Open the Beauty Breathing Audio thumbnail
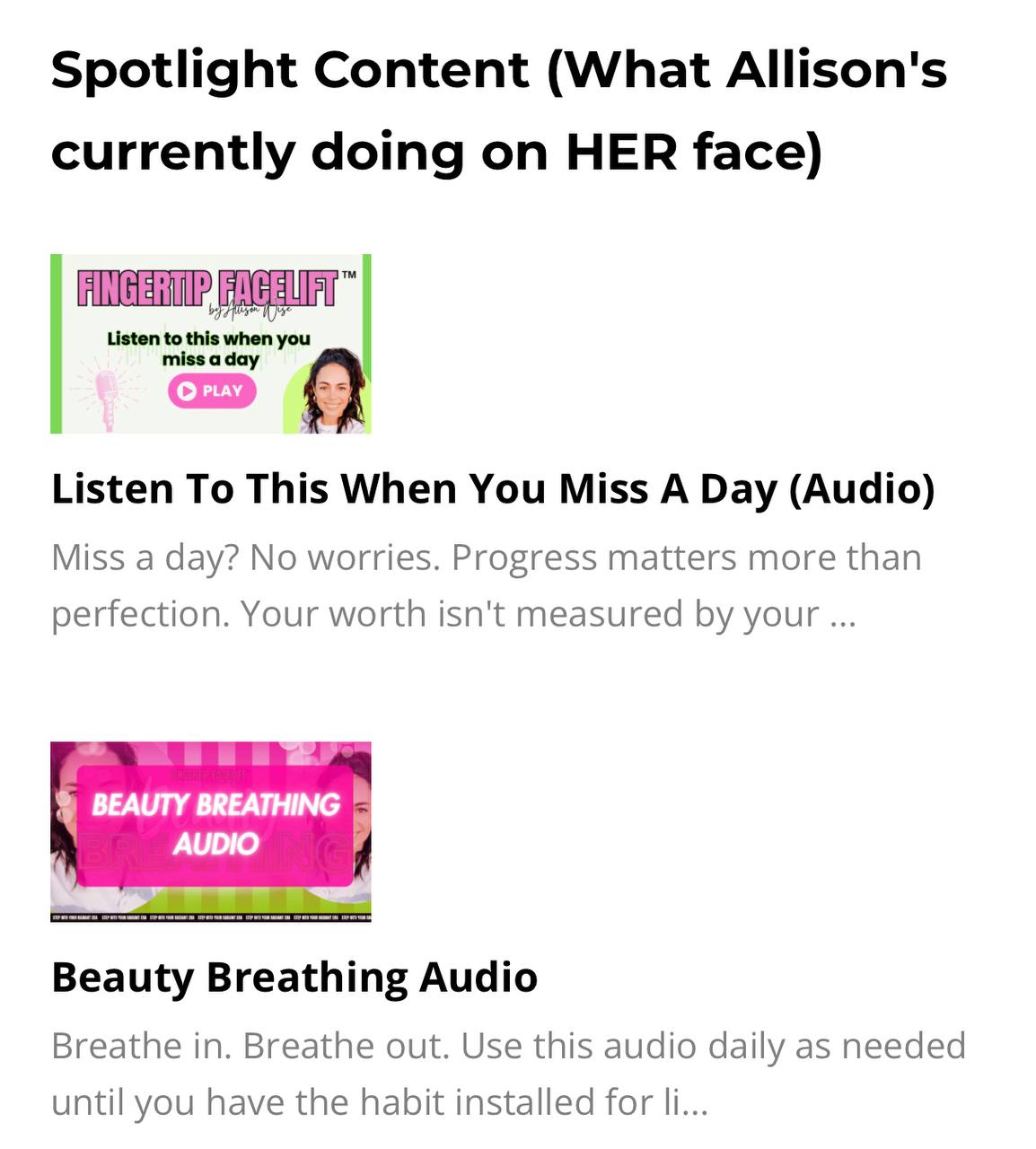The height and width of the screenshot is (1149, 1036). point(210,831)
